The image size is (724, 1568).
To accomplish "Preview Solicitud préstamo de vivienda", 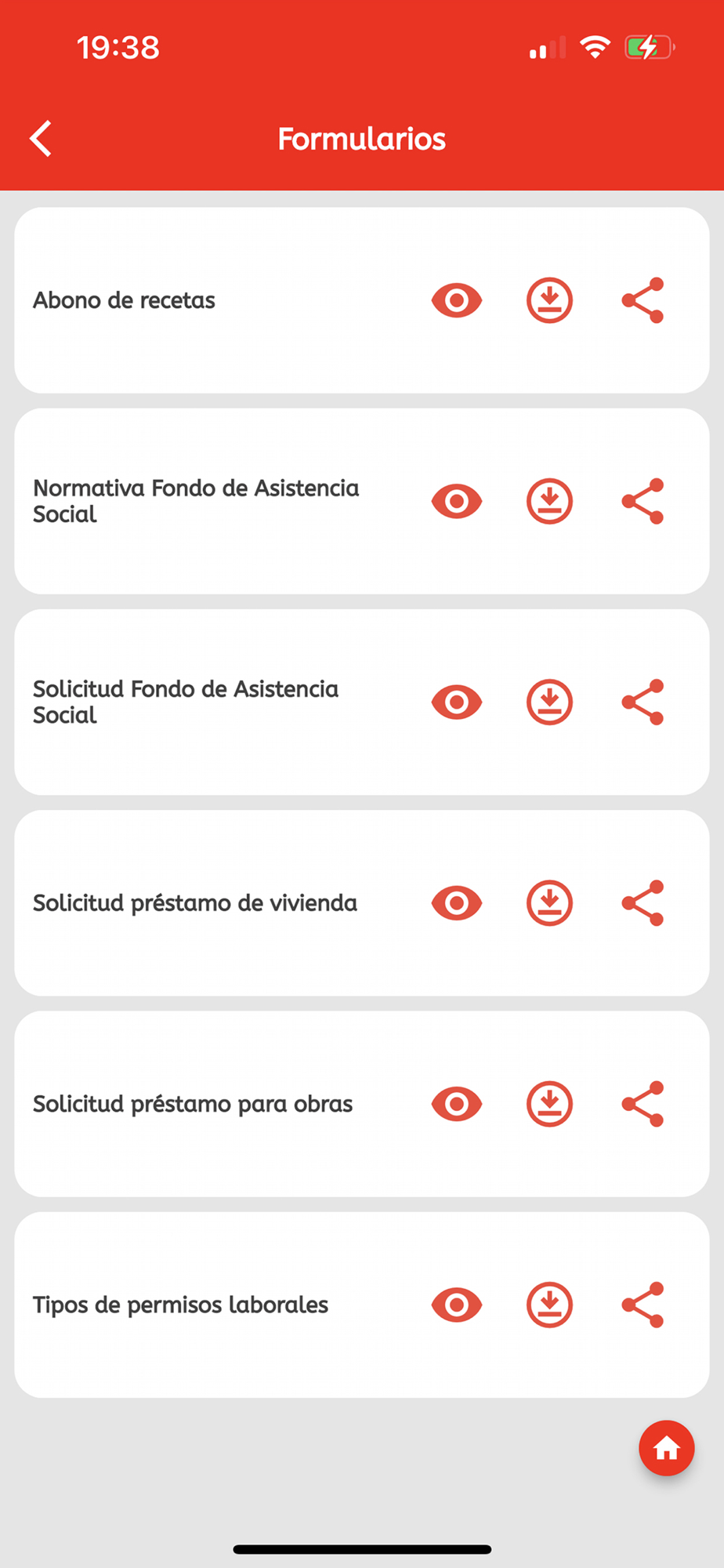I will click(x=457, y=903).
